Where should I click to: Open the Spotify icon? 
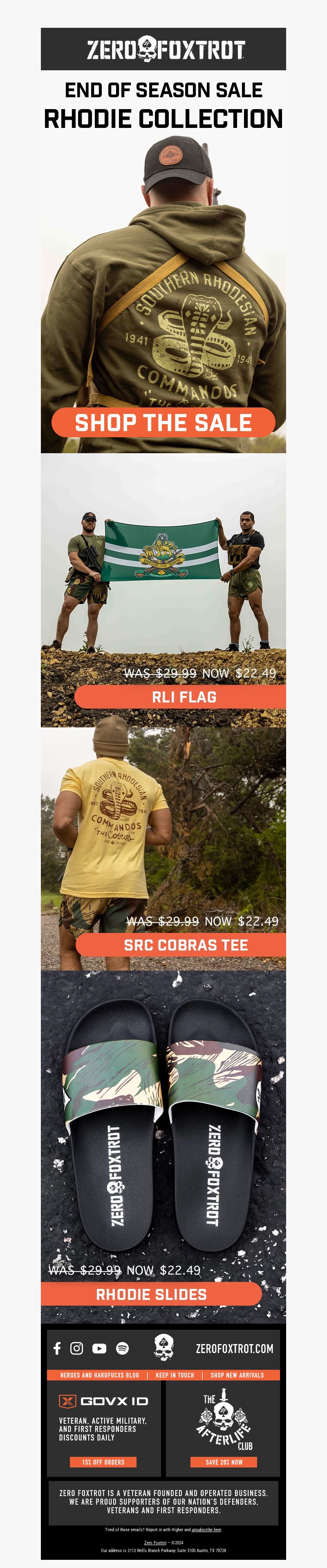pyautogui.click(x=122, y=1348)
